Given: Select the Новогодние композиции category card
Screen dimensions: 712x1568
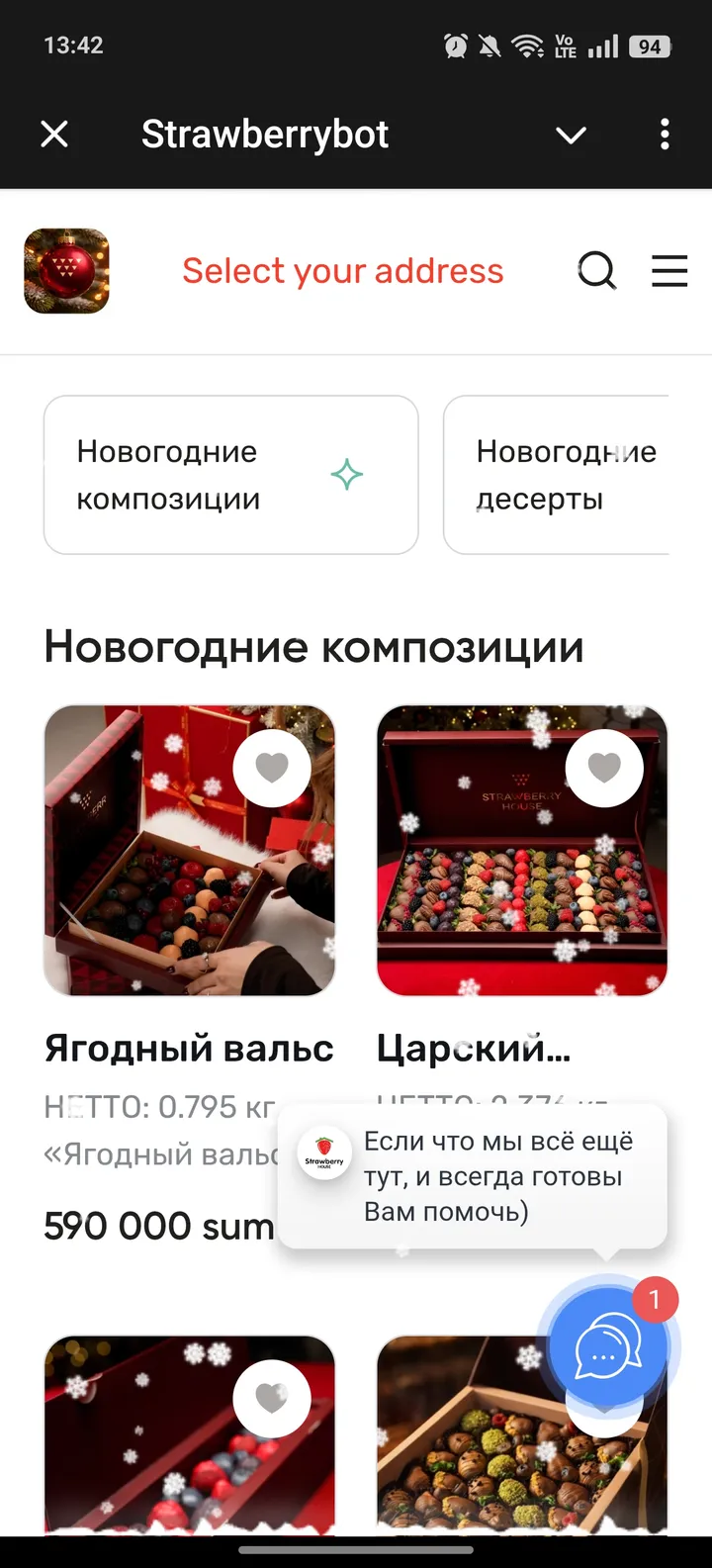Looking at the screenshot, I should pos(230,475).
